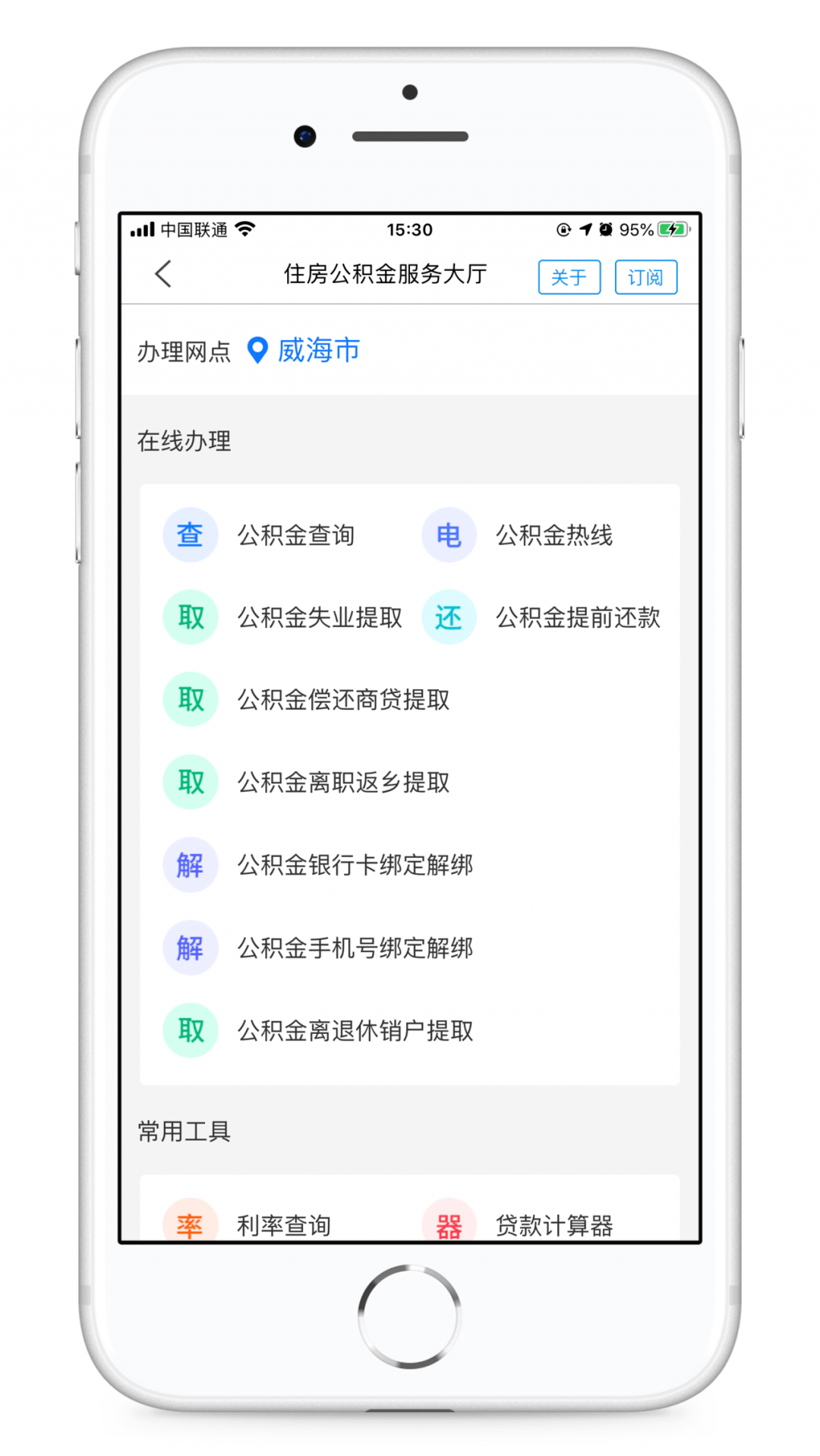The width and height of the screenshot is (820, 1456).
Task: Open the 关于 page
Action: [569, 277]
